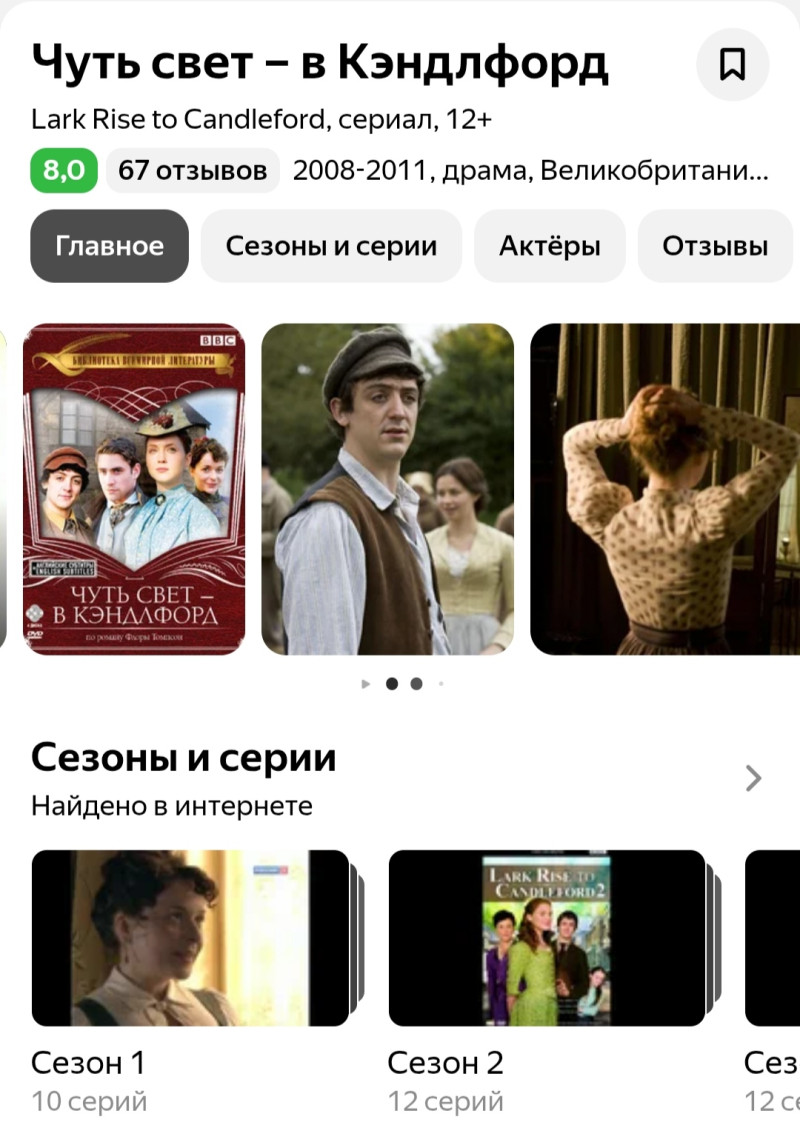Image resolution: width=800 pixels, height=1131 pixels.
Task: Open the 8,0 rating badge
Action: 63,170
